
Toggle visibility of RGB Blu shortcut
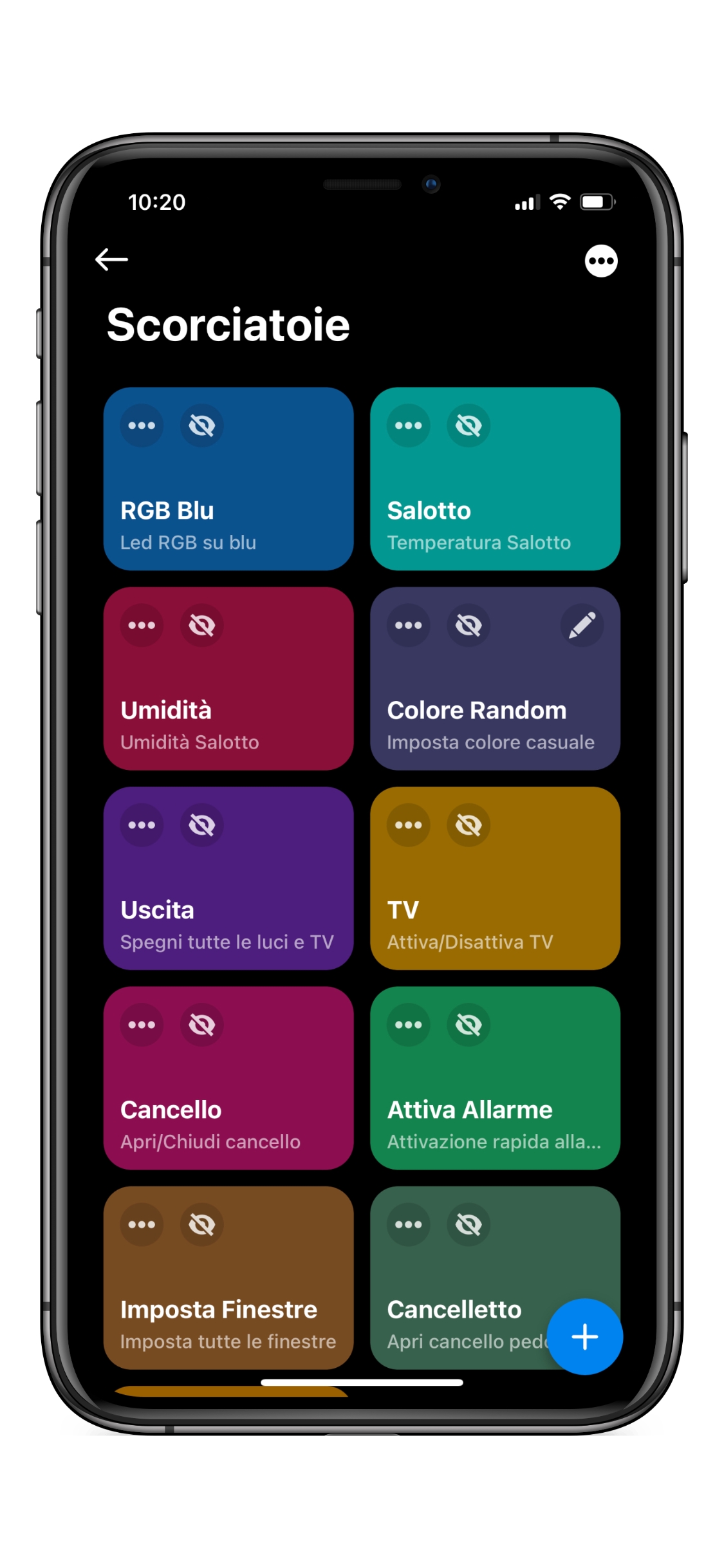click(x=201, y=425)
